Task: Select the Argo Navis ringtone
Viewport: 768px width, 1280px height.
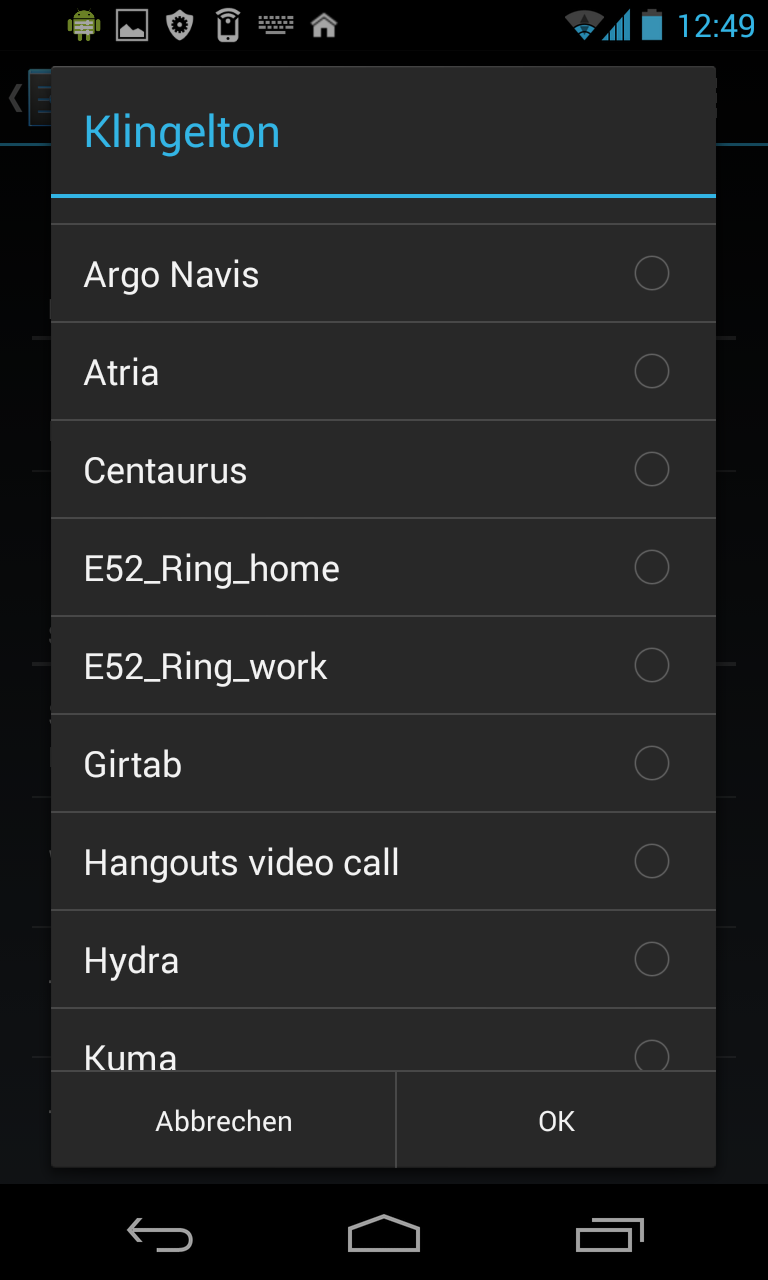Action: click(383, 274)
